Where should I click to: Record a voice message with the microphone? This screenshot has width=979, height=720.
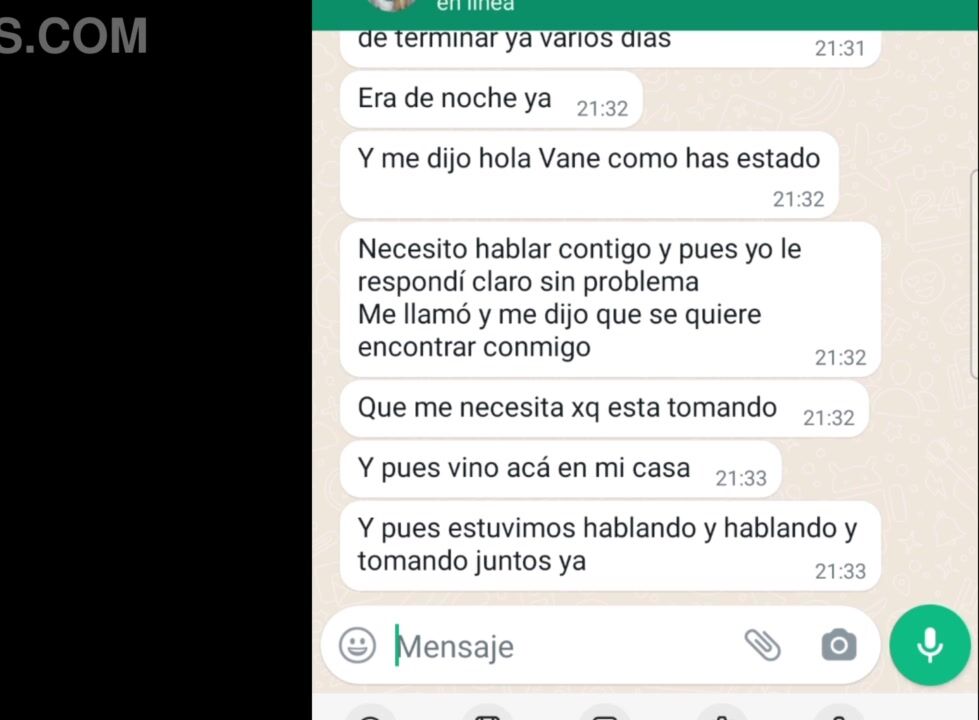tap(929, 645)
